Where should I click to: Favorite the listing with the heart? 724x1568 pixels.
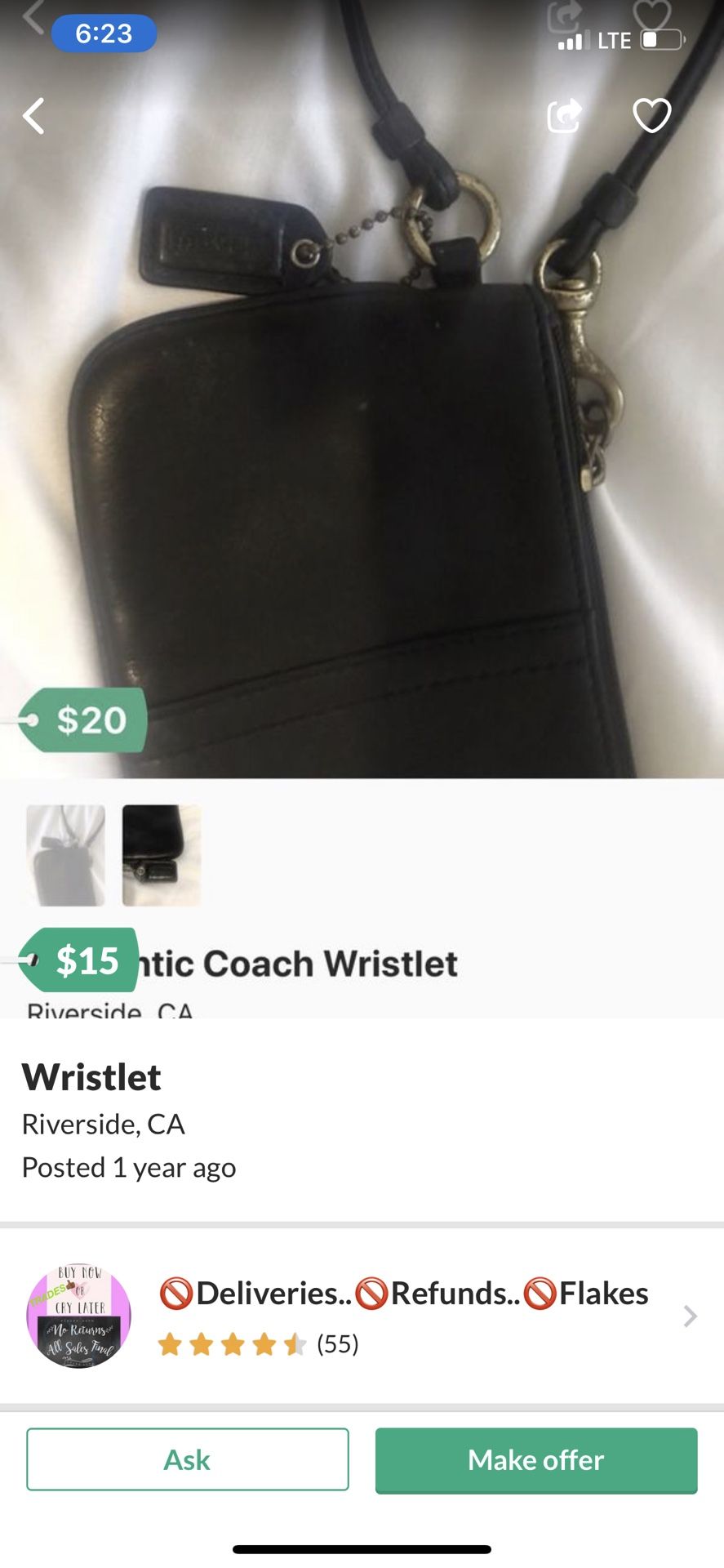(652, 115)
